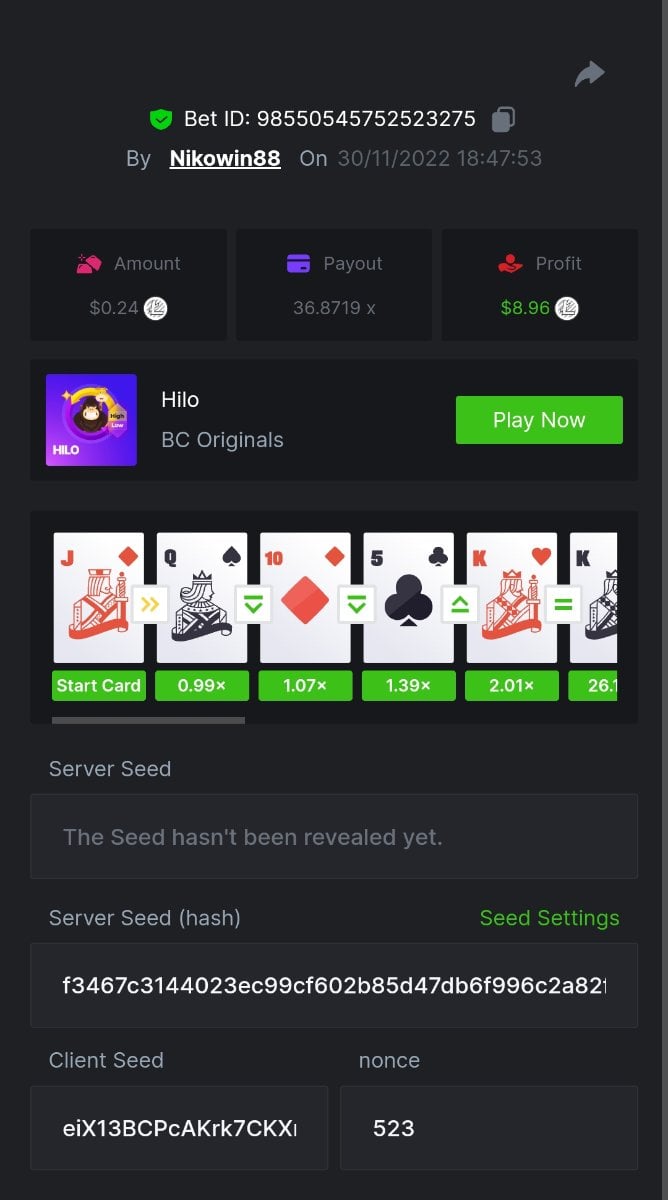
Task: Open Seed Settings
Action: point(549,918)
